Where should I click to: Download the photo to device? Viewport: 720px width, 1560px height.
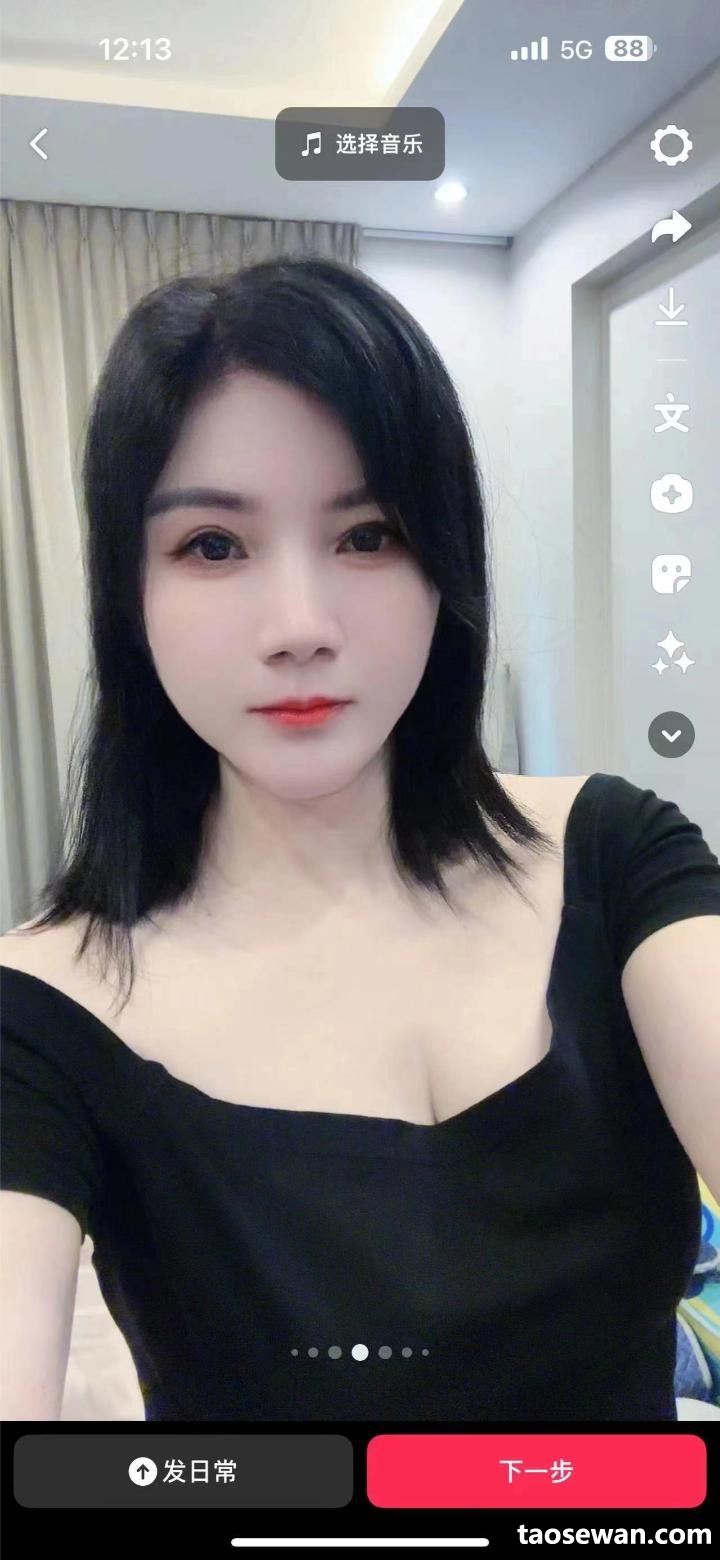point(671,307)
